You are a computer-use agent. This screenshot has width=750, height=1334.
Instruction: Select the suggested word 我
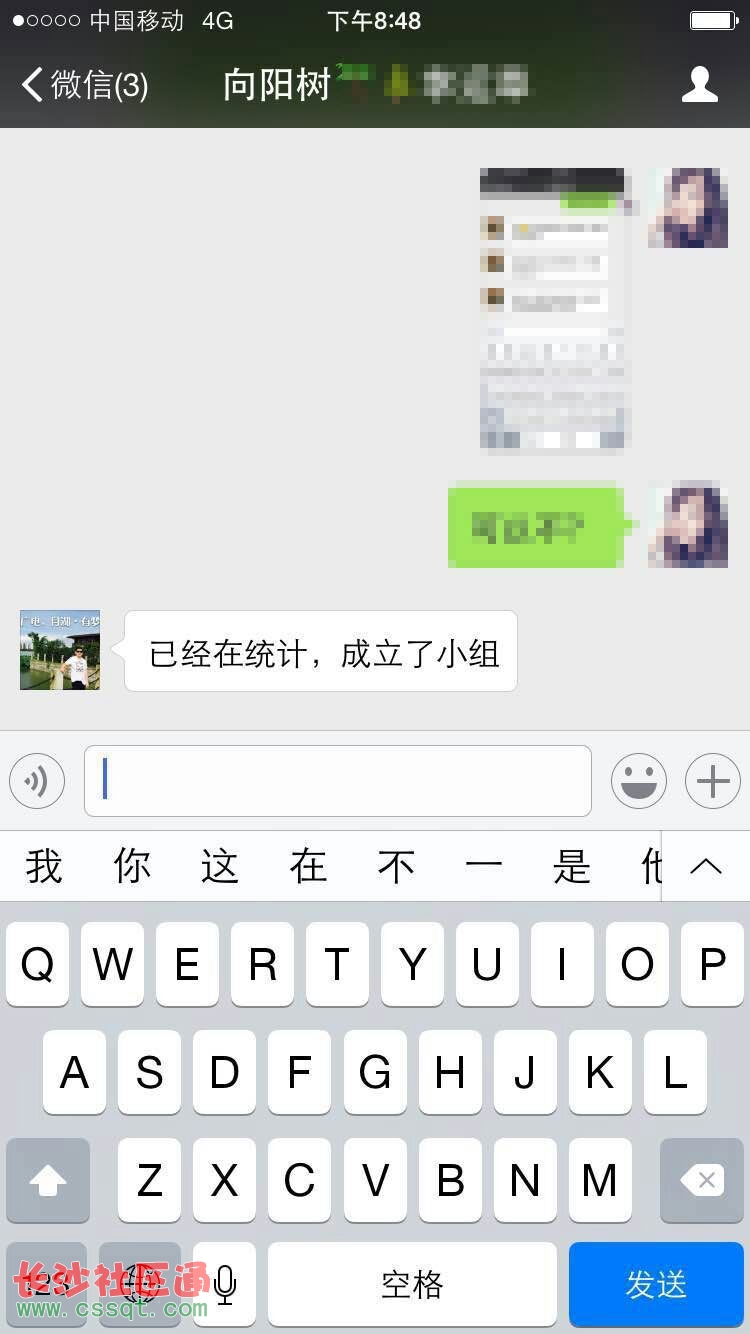coord(44,866)
